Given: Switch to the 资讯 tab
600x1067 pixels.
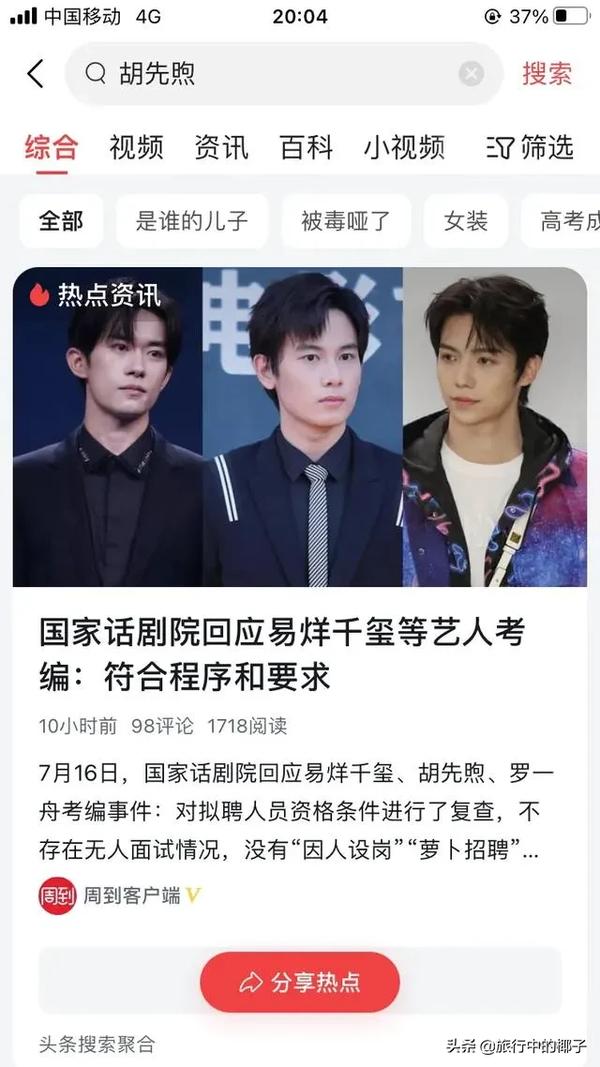Looking at the screenshot, I should tap(221, 147).
